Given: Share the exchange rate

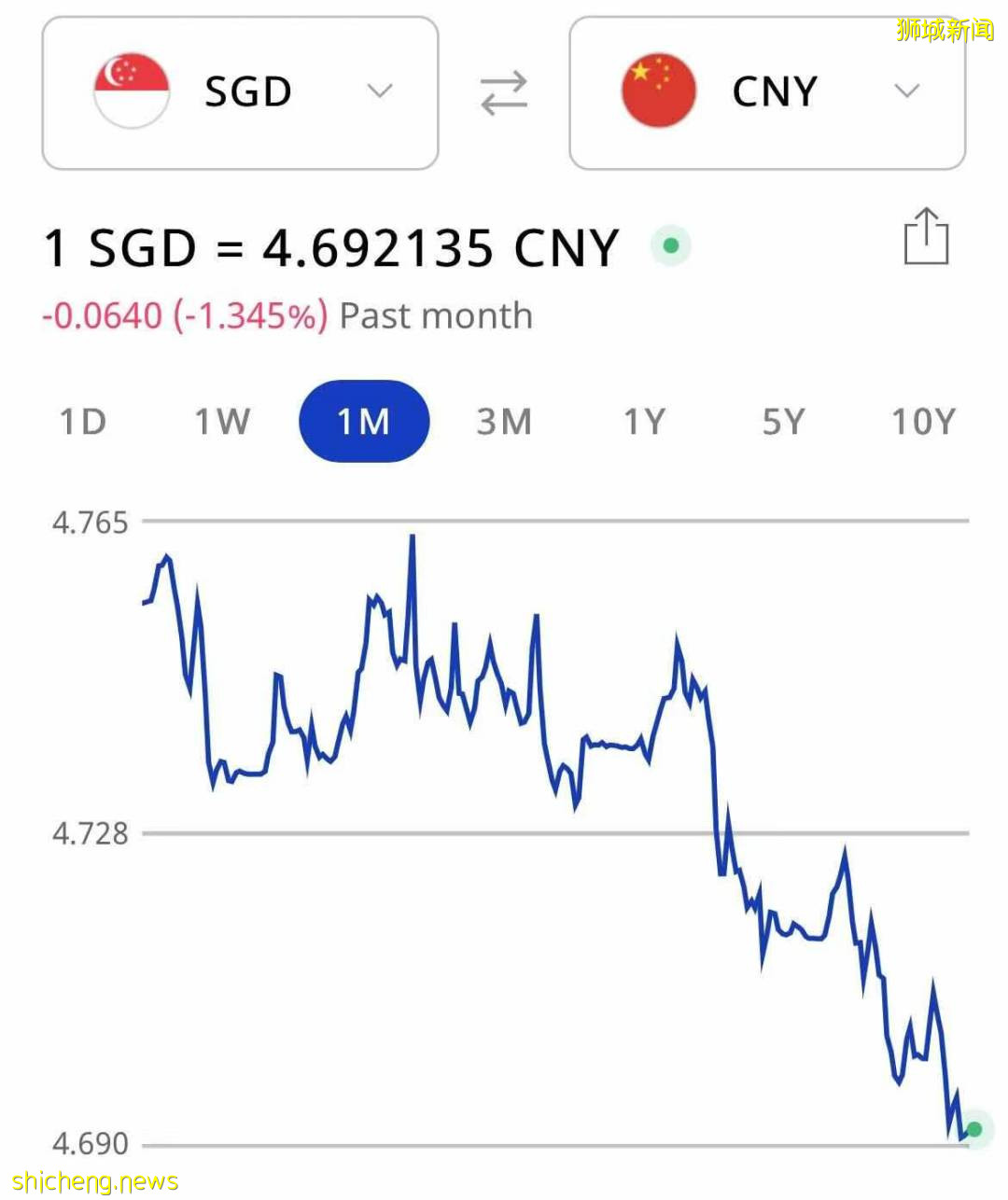Looking at the screenshot, I should pos(926,238).
